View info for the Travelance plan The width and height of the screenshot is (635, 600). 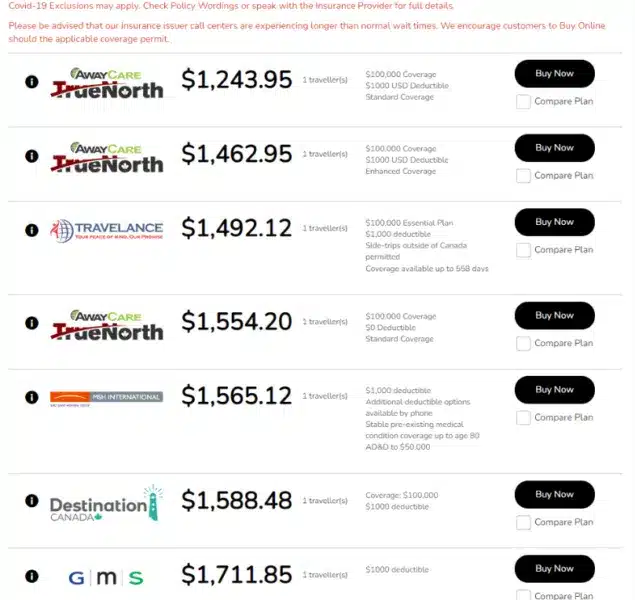click(x=31, y=230)
